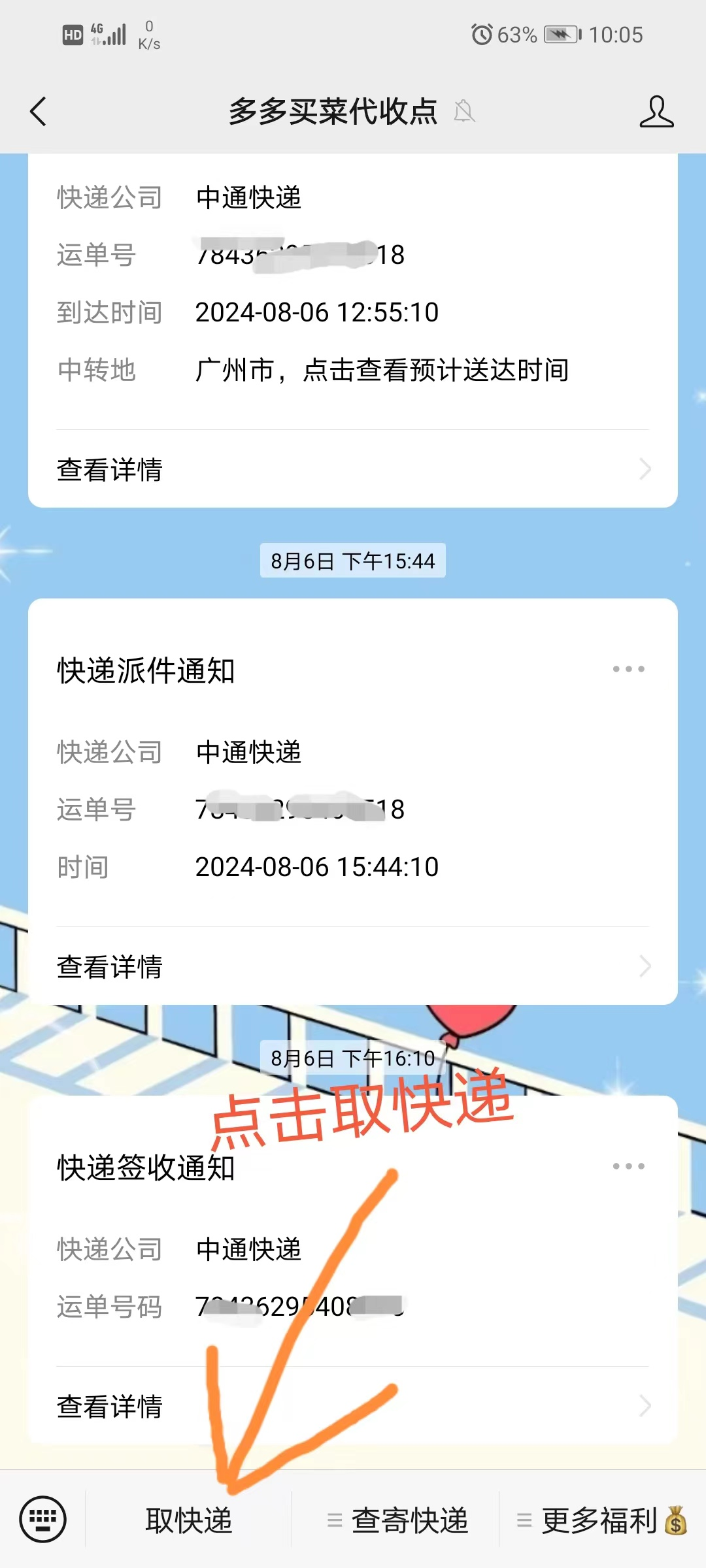Image resolution: width=706 pixels, height=1568 pixels.
Task: Open 查看详情 in the 到达时间 12:55:10 card
Action: (x=353, y=469)
